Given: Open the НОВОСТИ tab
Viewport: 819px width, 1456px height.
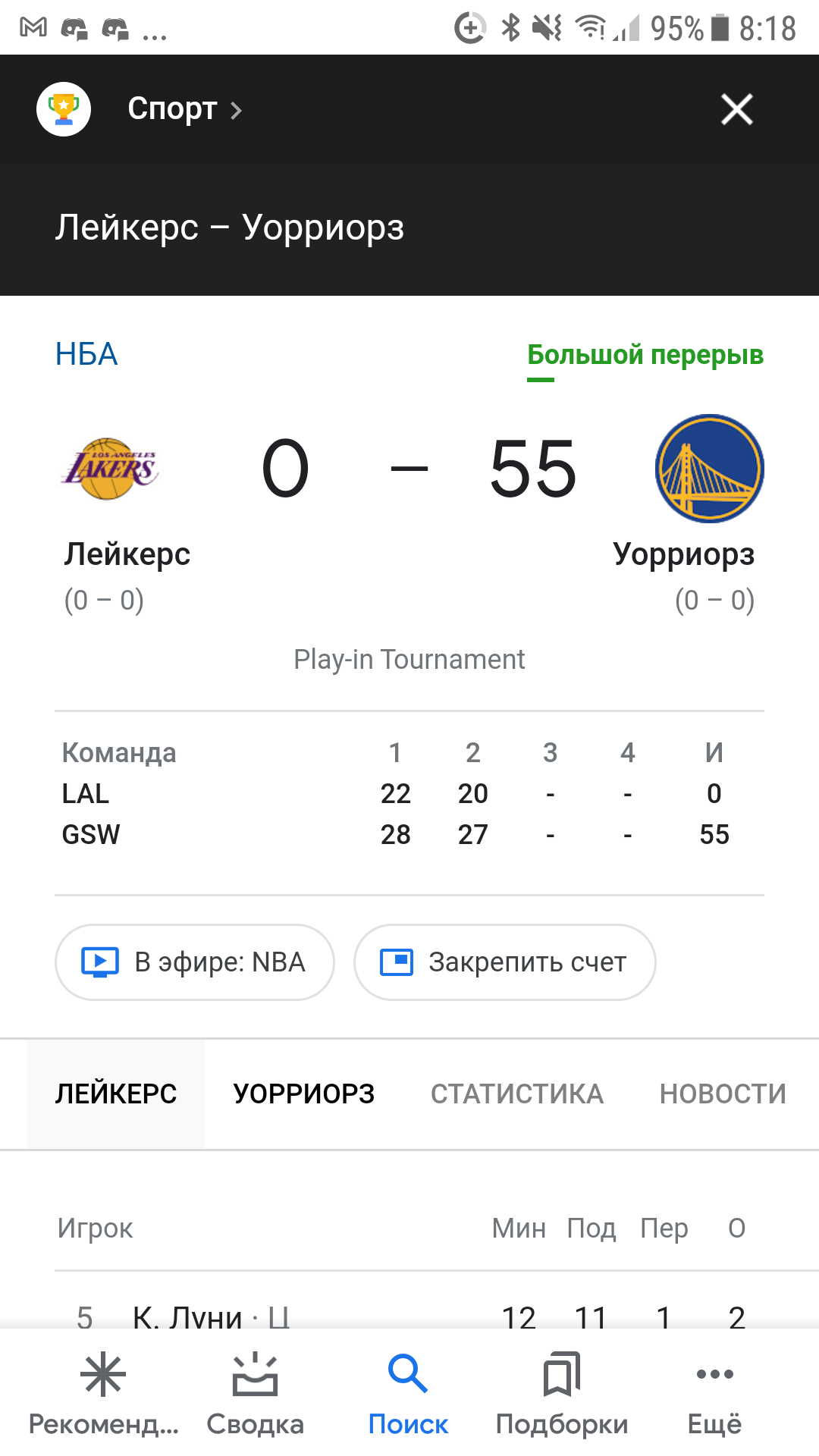Looking at the screenshot, I should point(723,1094).
